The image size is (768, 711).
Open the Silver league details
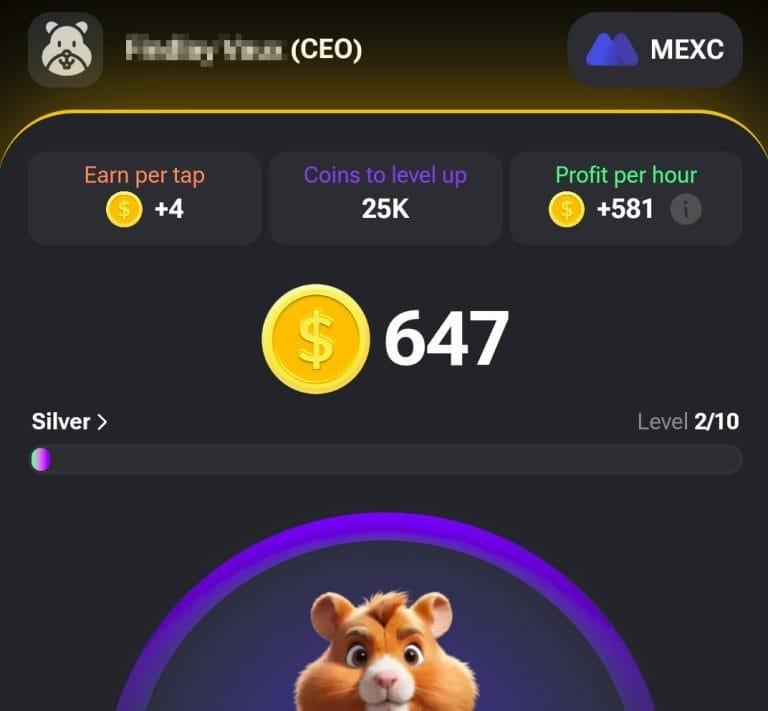[x=70, y=422]
